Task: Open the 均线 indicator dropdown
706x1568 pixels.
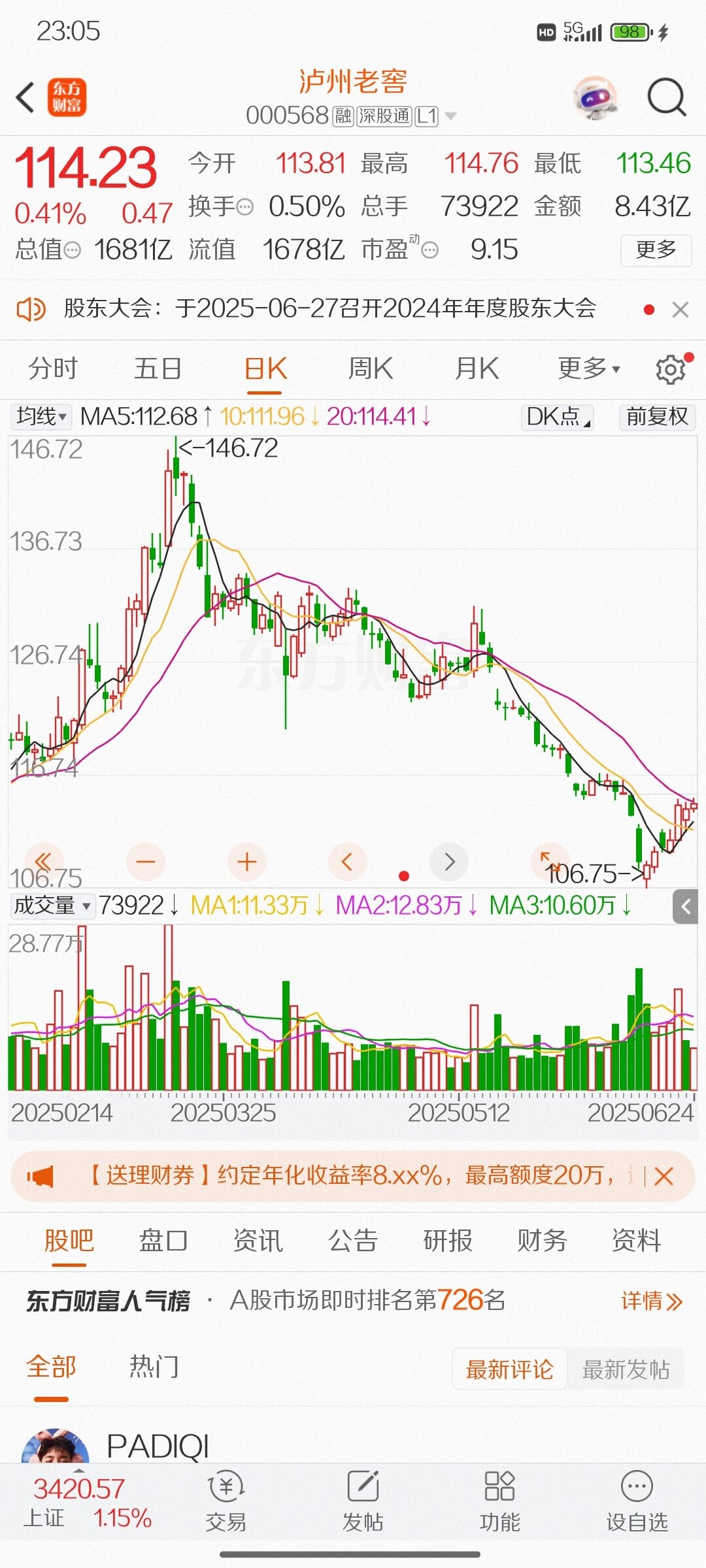Action: [41, 416]
